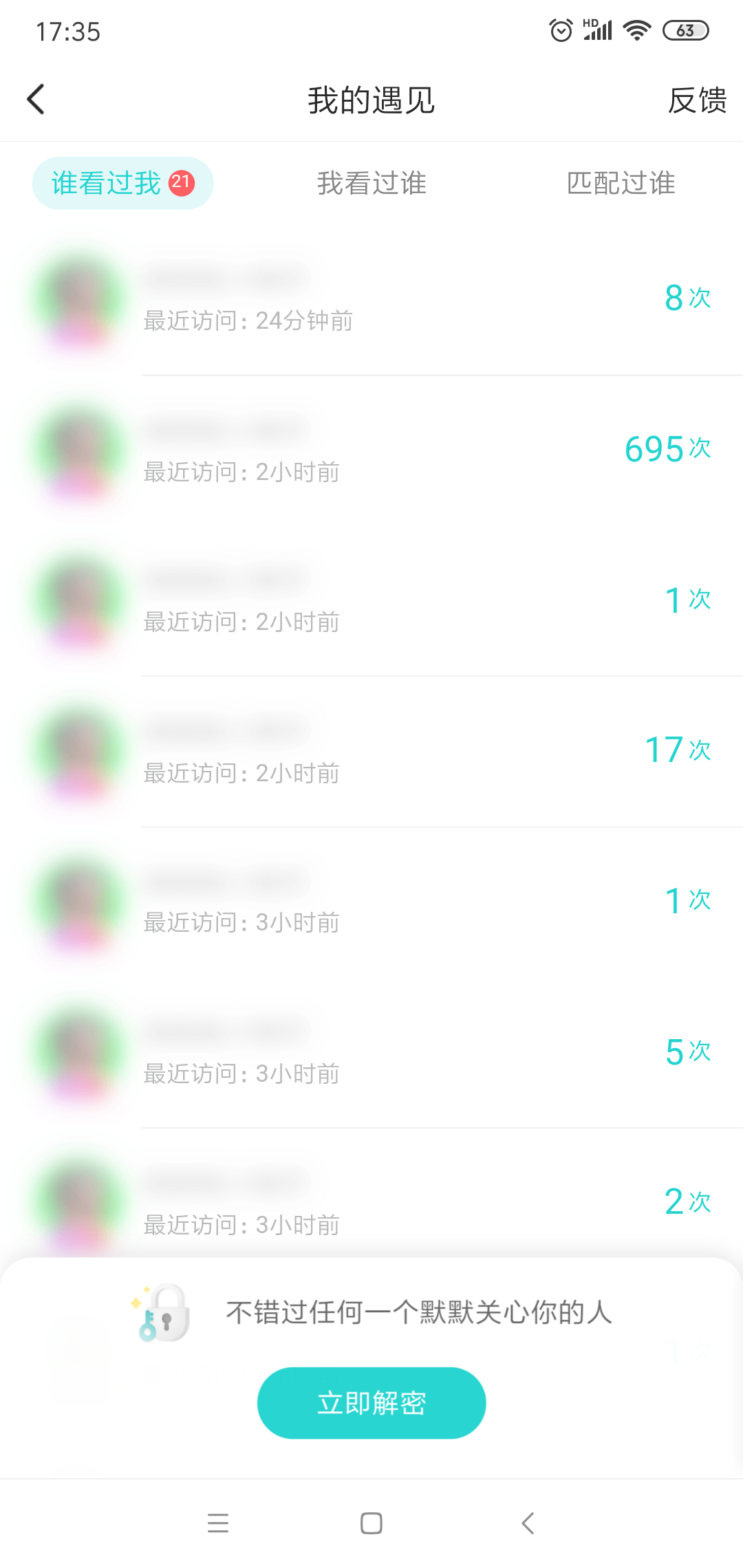Tap the 立即解密 unlock button
This screenshot has height=1568, width=743.
point(371,1403)
